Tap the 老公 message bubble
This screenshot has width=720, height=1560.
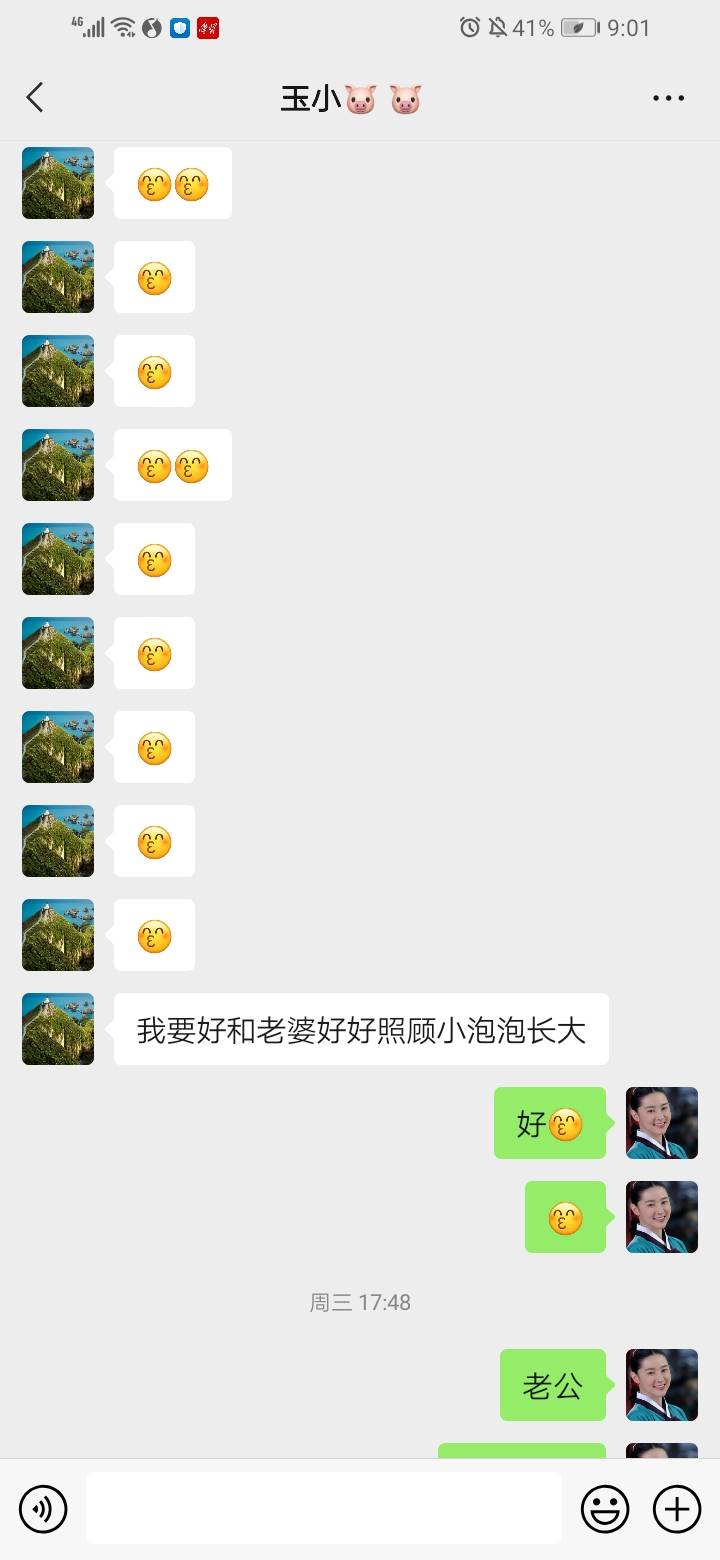coord(553,1386)
